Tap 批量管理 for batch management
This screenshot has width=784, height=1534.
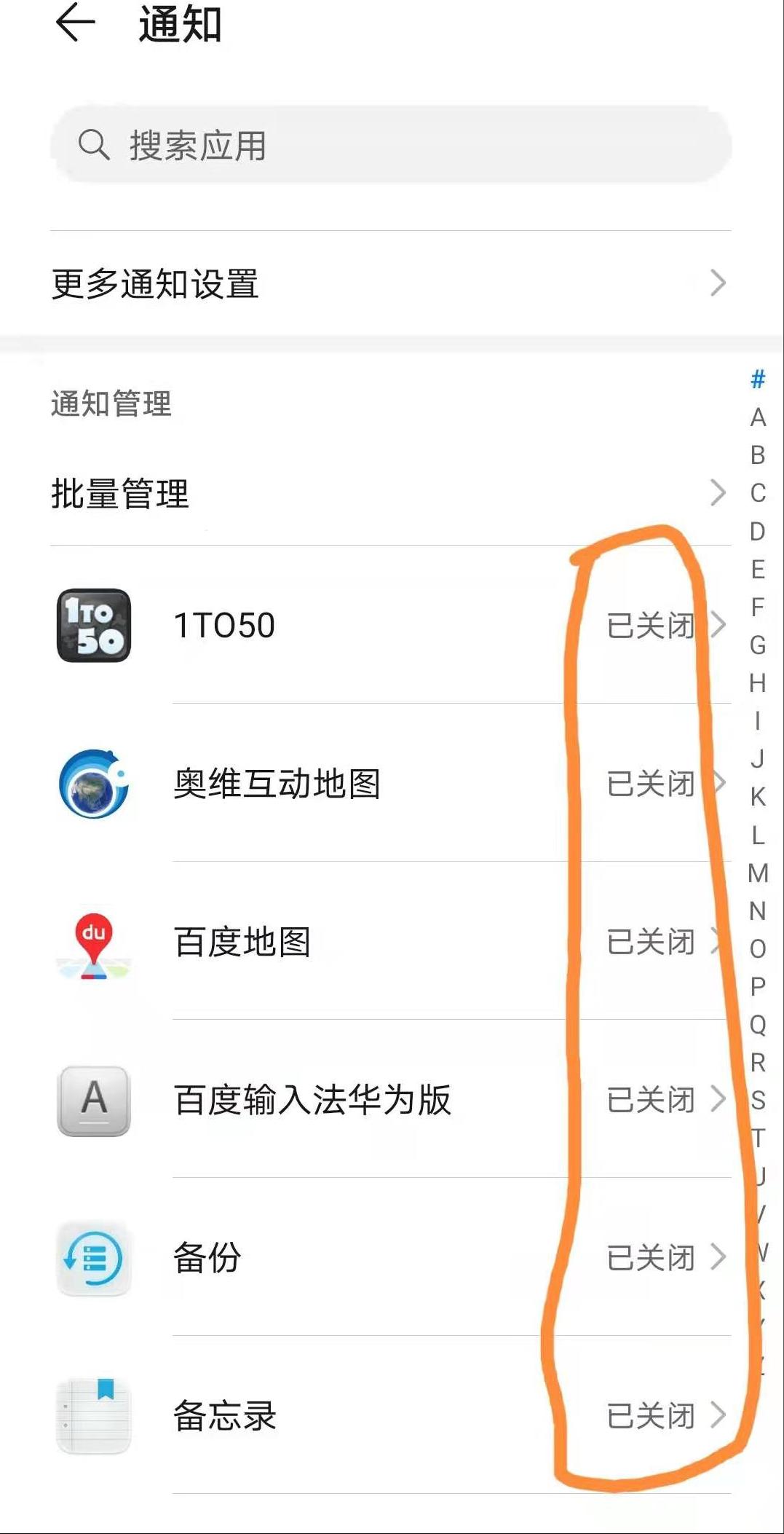coord(120,492)
